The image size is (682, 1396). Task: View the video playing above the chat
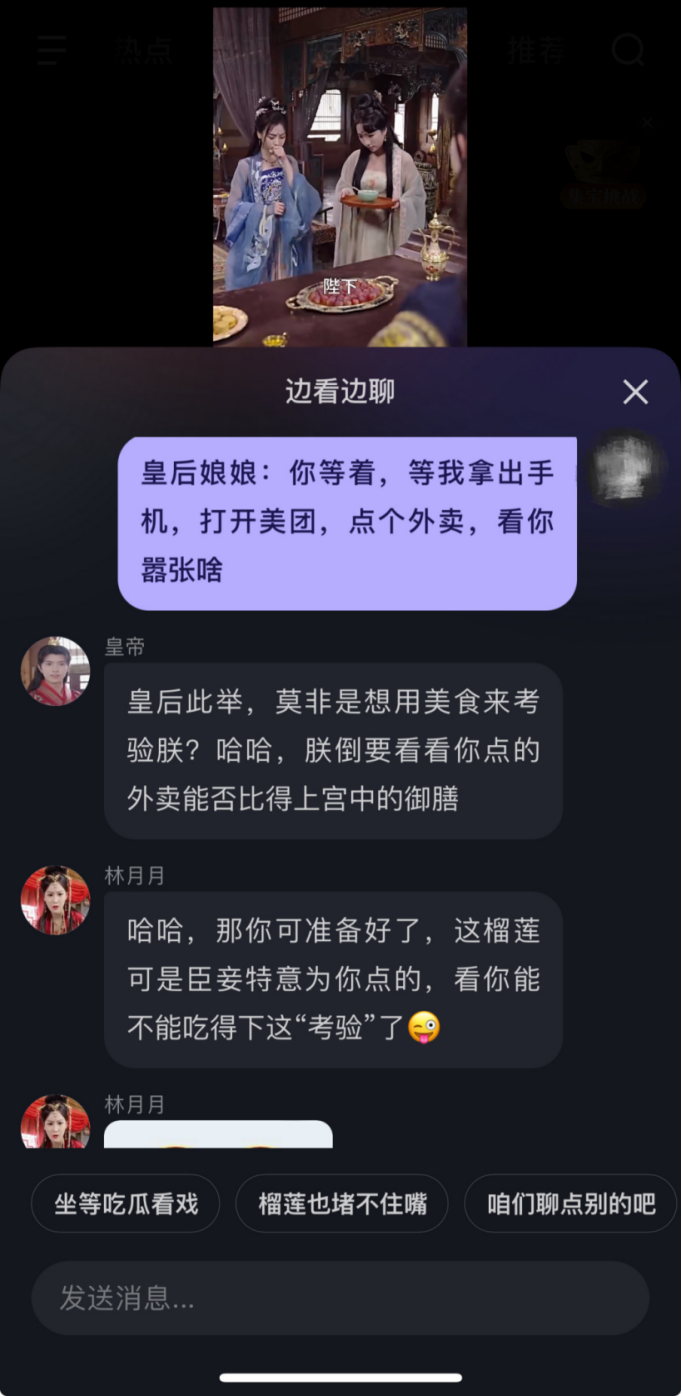tap(340, 177)
